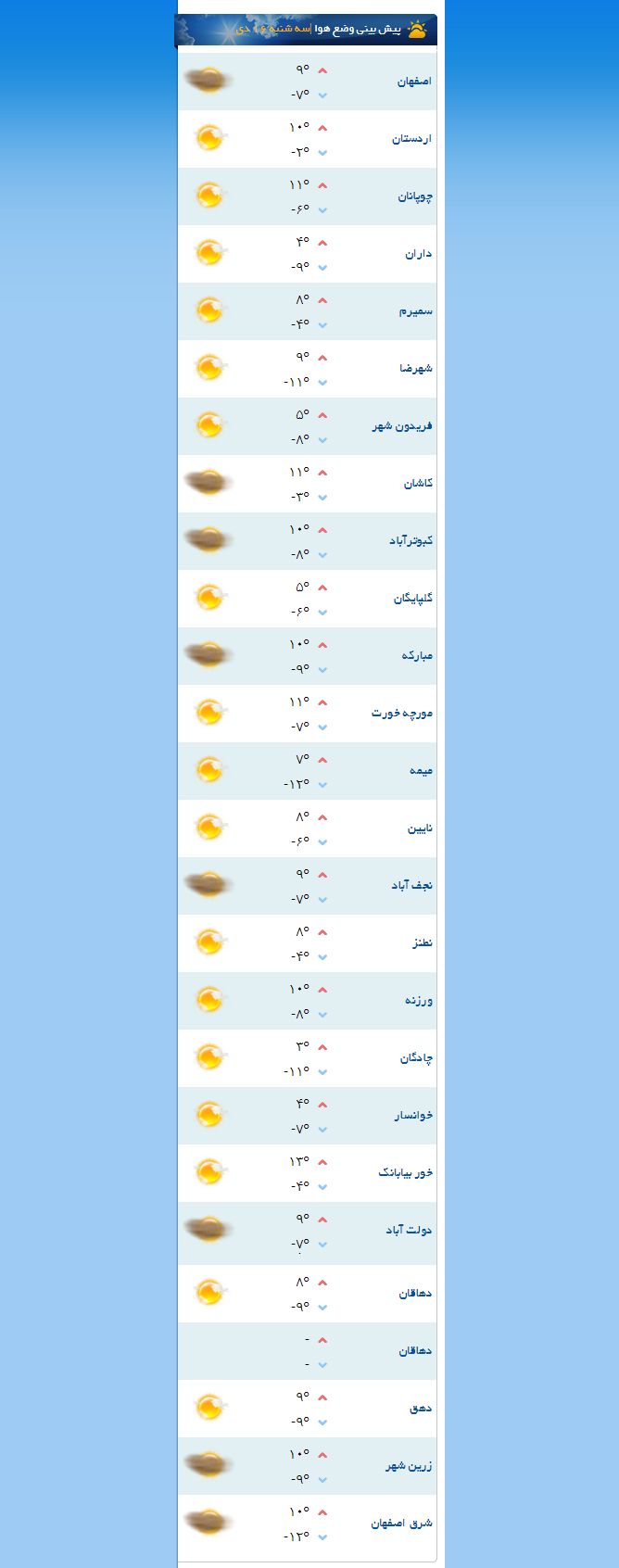Tap the شرق اصفهان city link
The height and width of the screenshot is (1568, 619).
pos(402,1524)
